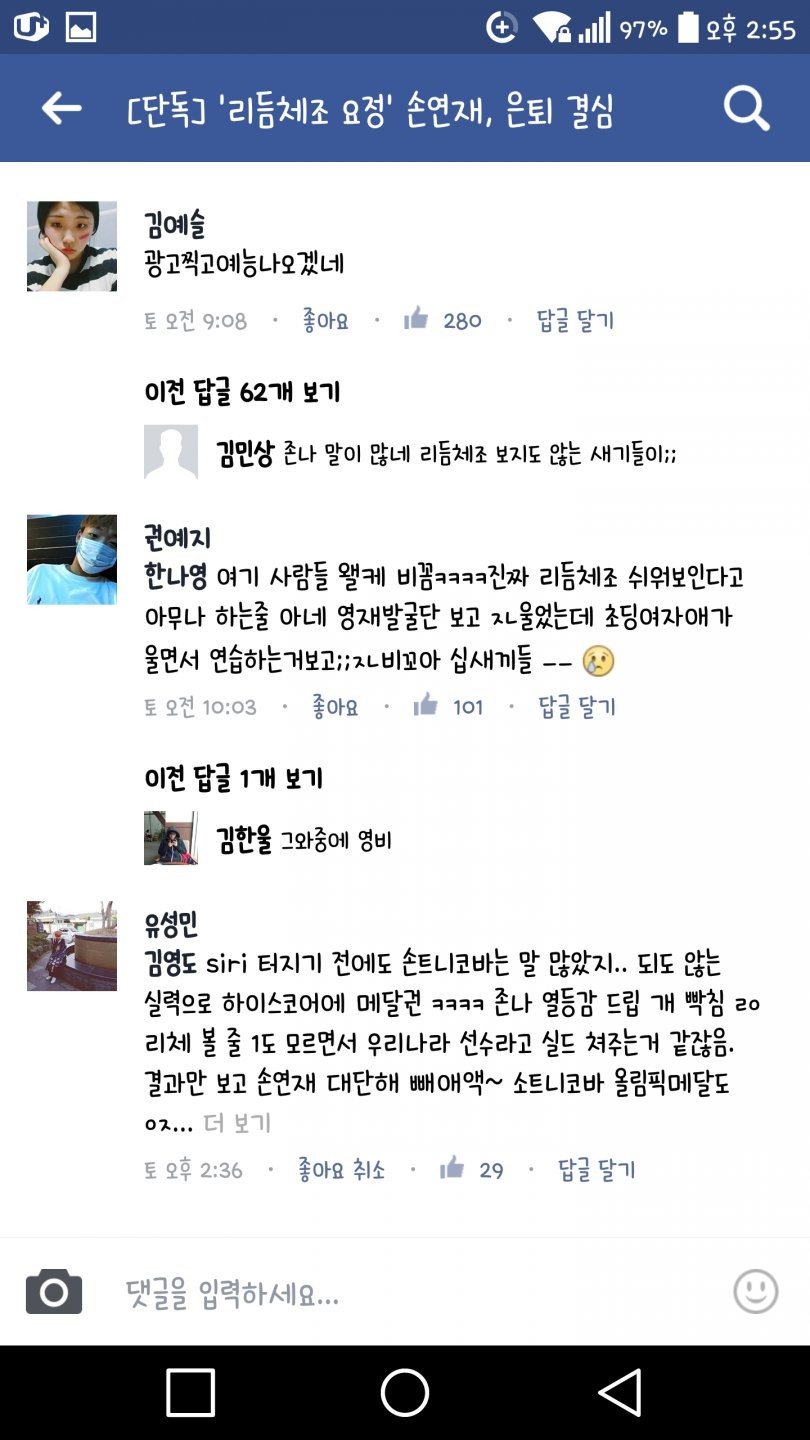
Task: View 62 previous replies
Action: click(x=242, y=392)
